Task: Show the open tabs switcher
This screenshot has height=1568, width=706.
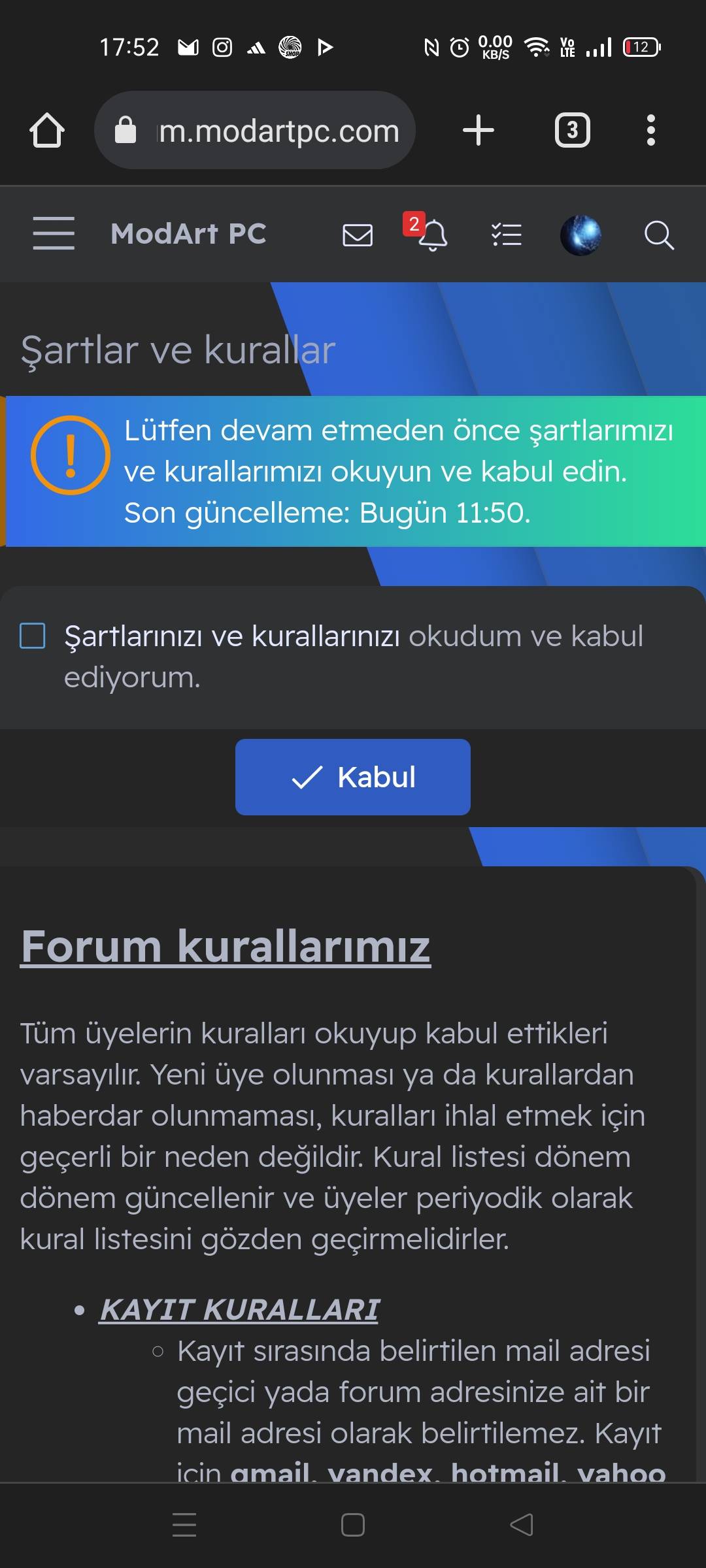Action: pyautogui.click(x=572, y=130)
